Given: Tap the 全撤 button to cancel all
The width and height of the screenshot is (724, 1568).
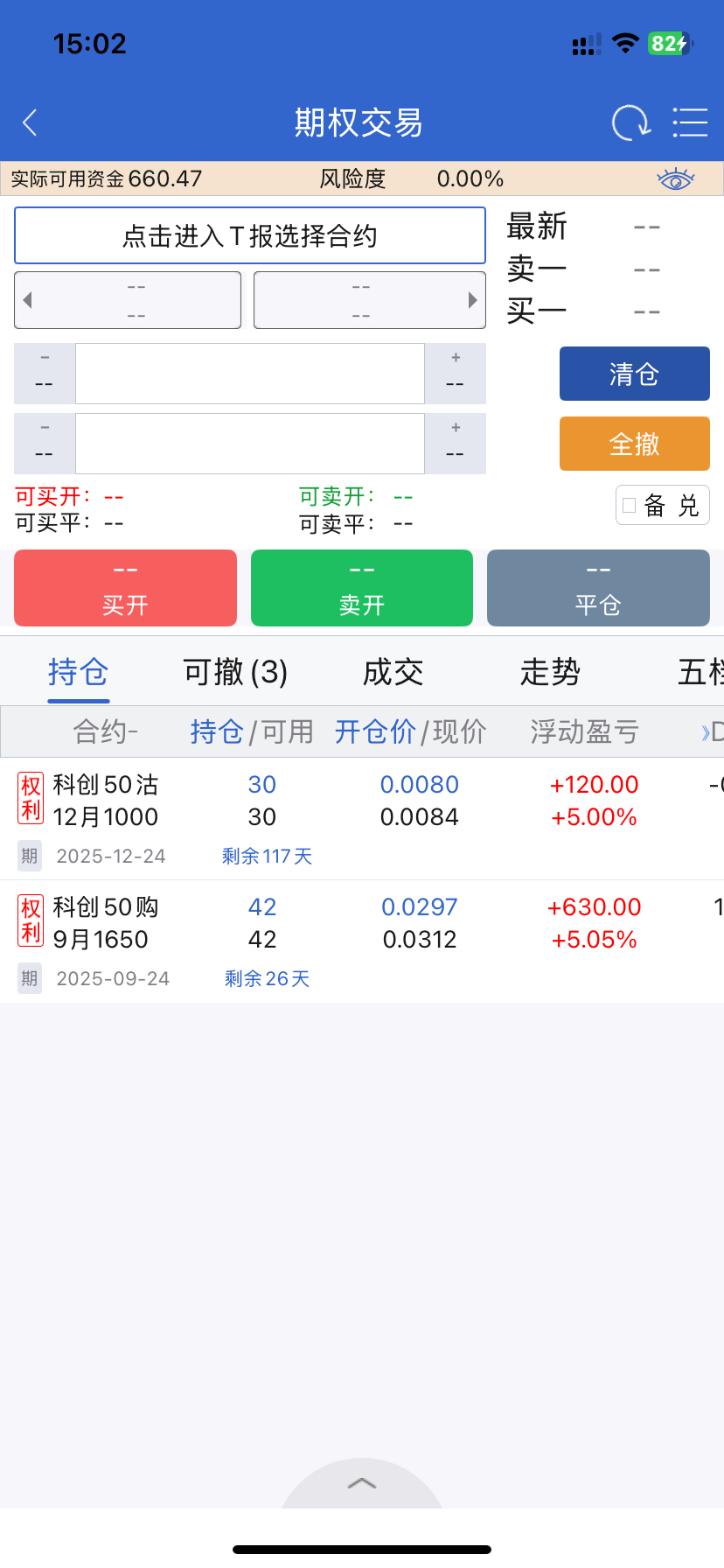Looking at the screenshot, I should 634,444.
